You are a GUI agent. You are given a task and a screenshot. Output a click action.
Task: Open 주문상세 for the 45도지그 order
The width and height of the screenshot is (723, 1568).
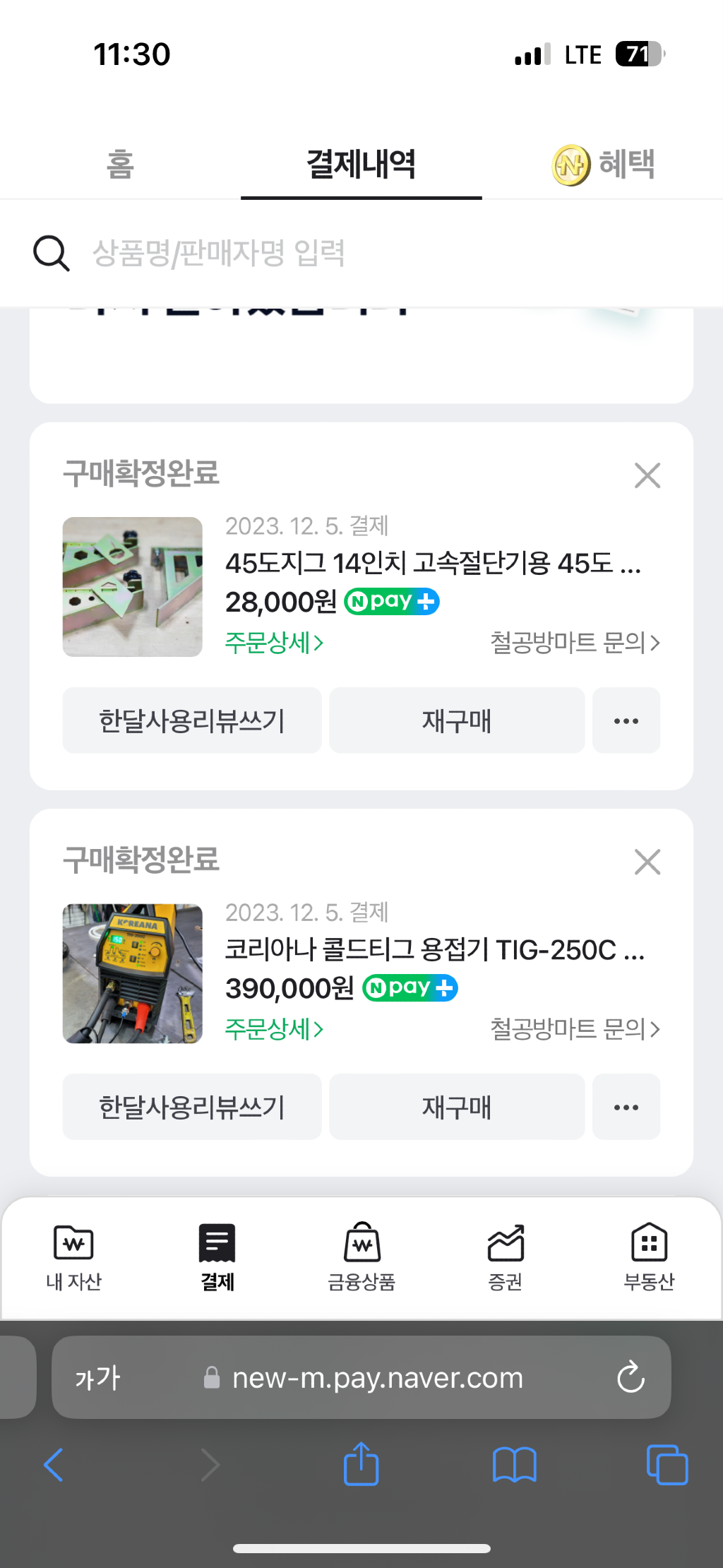coord(274,643)
